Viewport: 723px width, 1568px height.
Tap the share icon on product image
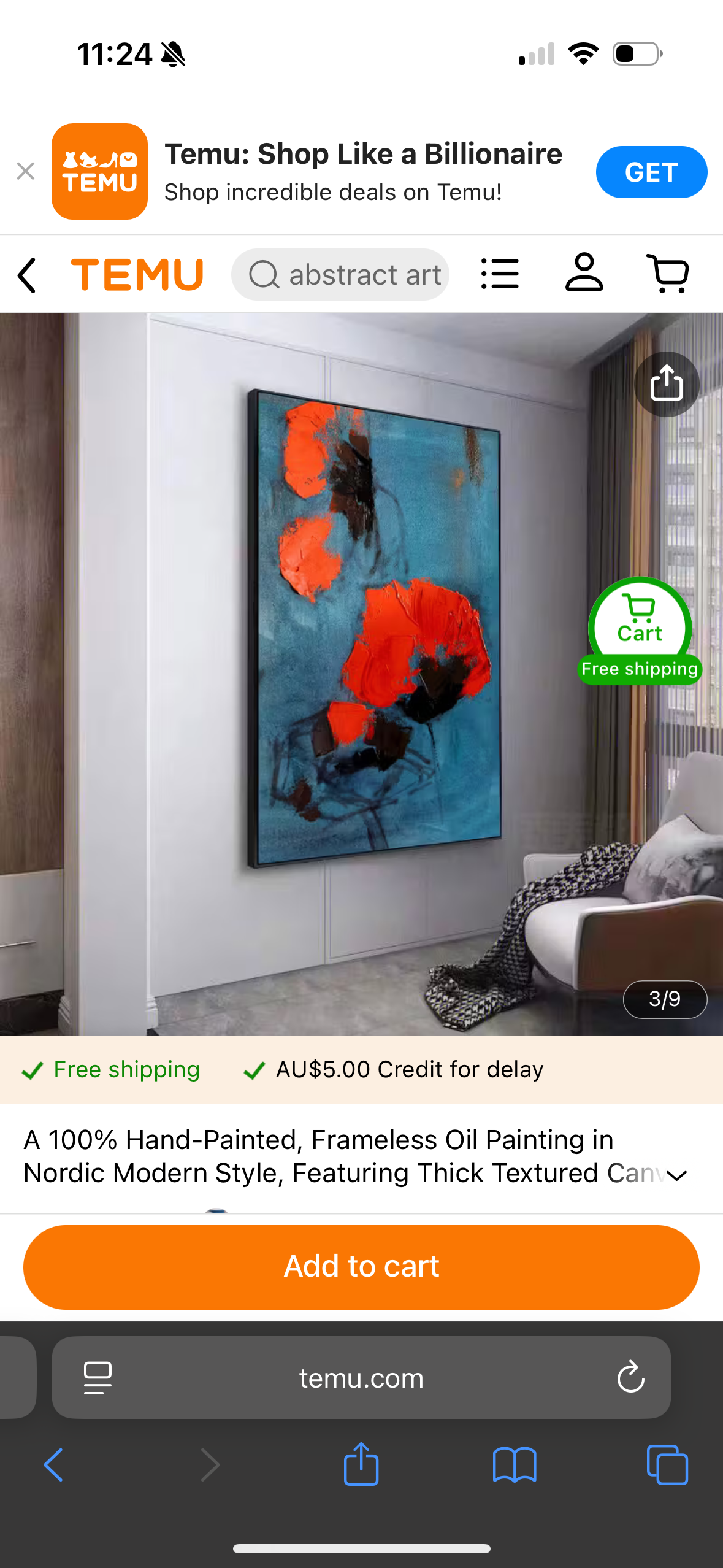click(666, 384)
